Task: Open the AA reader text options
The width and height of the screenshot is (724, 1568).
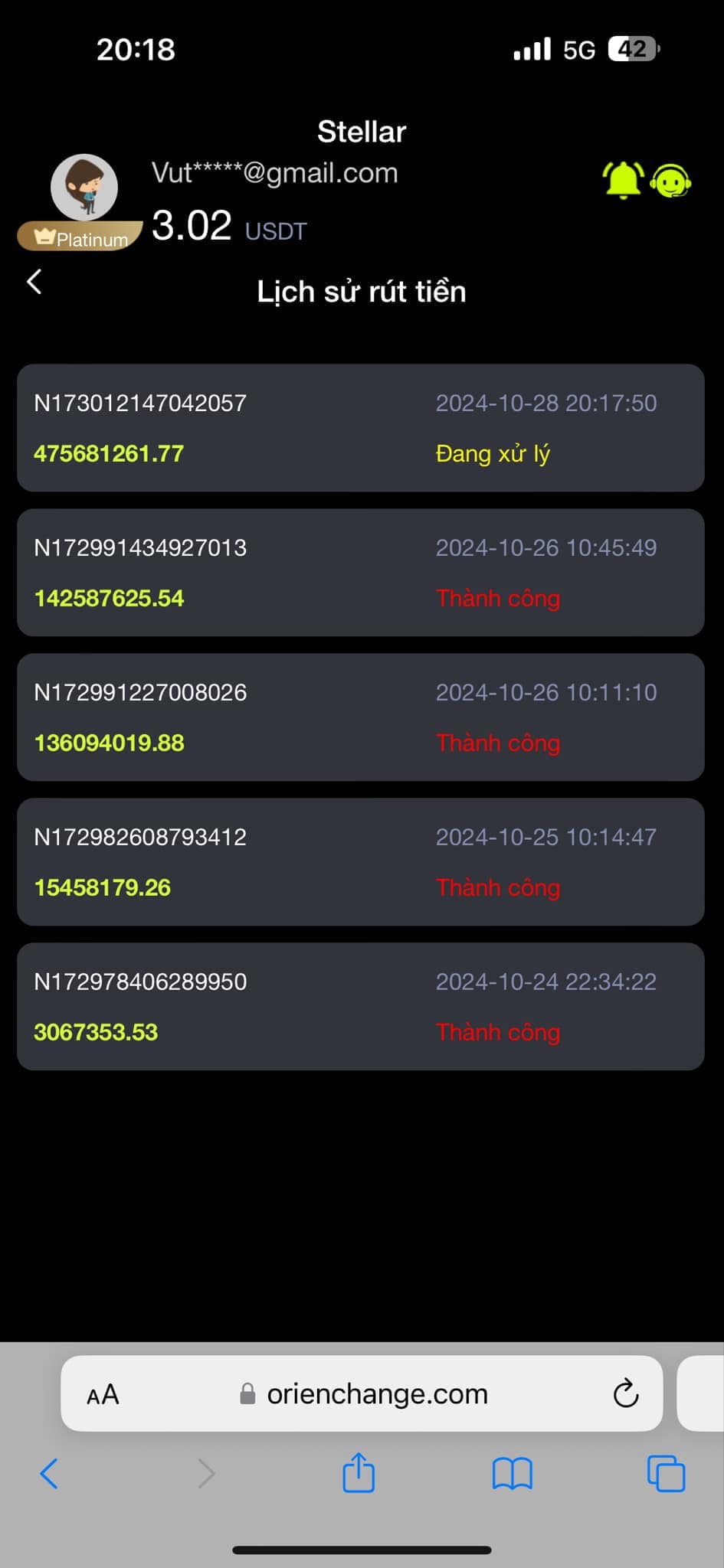Action: point(103,1395)
